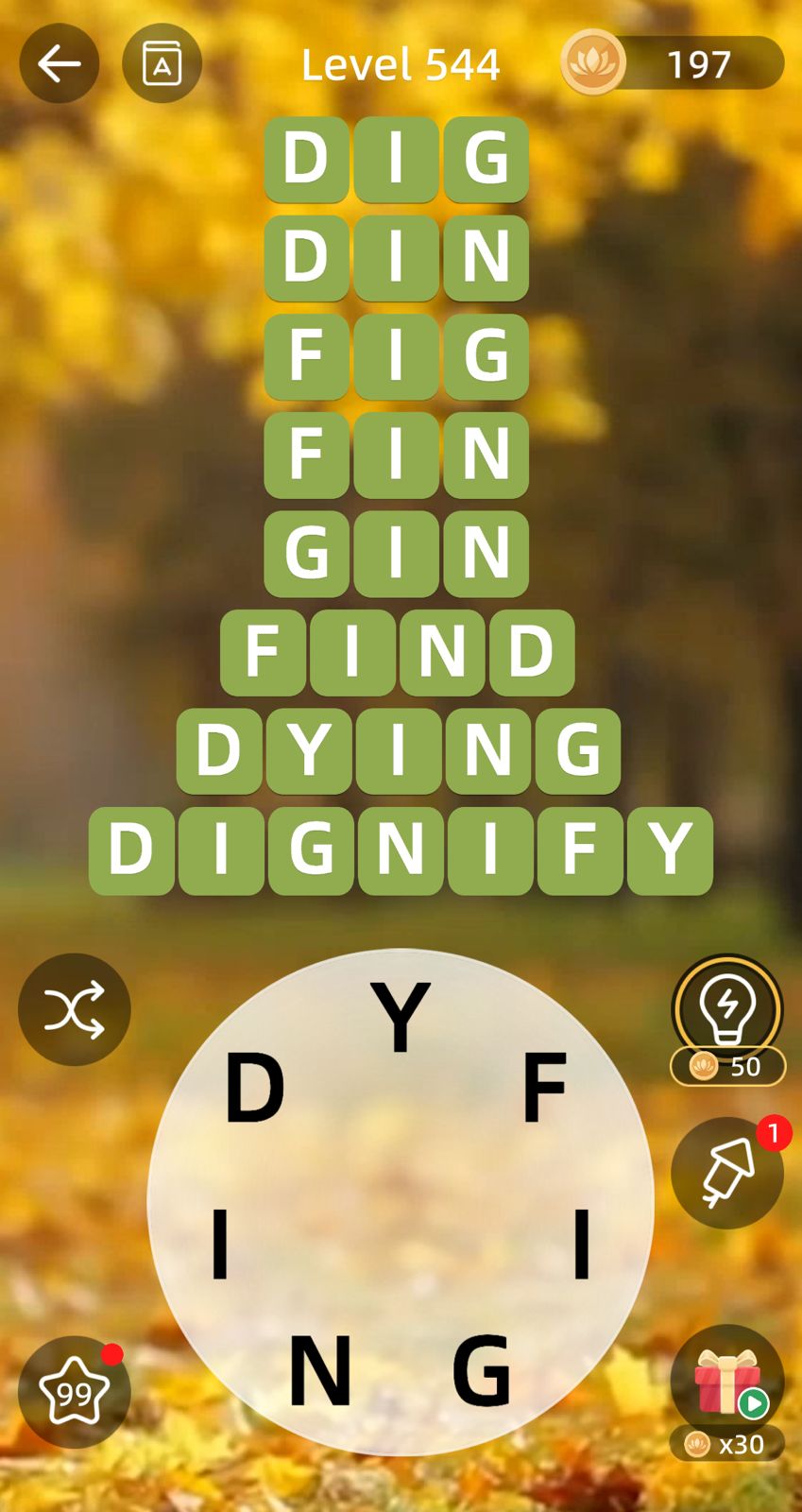Select the letter G in the wheel
This screenshot has width=802, height=1512.
click(x=482, y=1371)
